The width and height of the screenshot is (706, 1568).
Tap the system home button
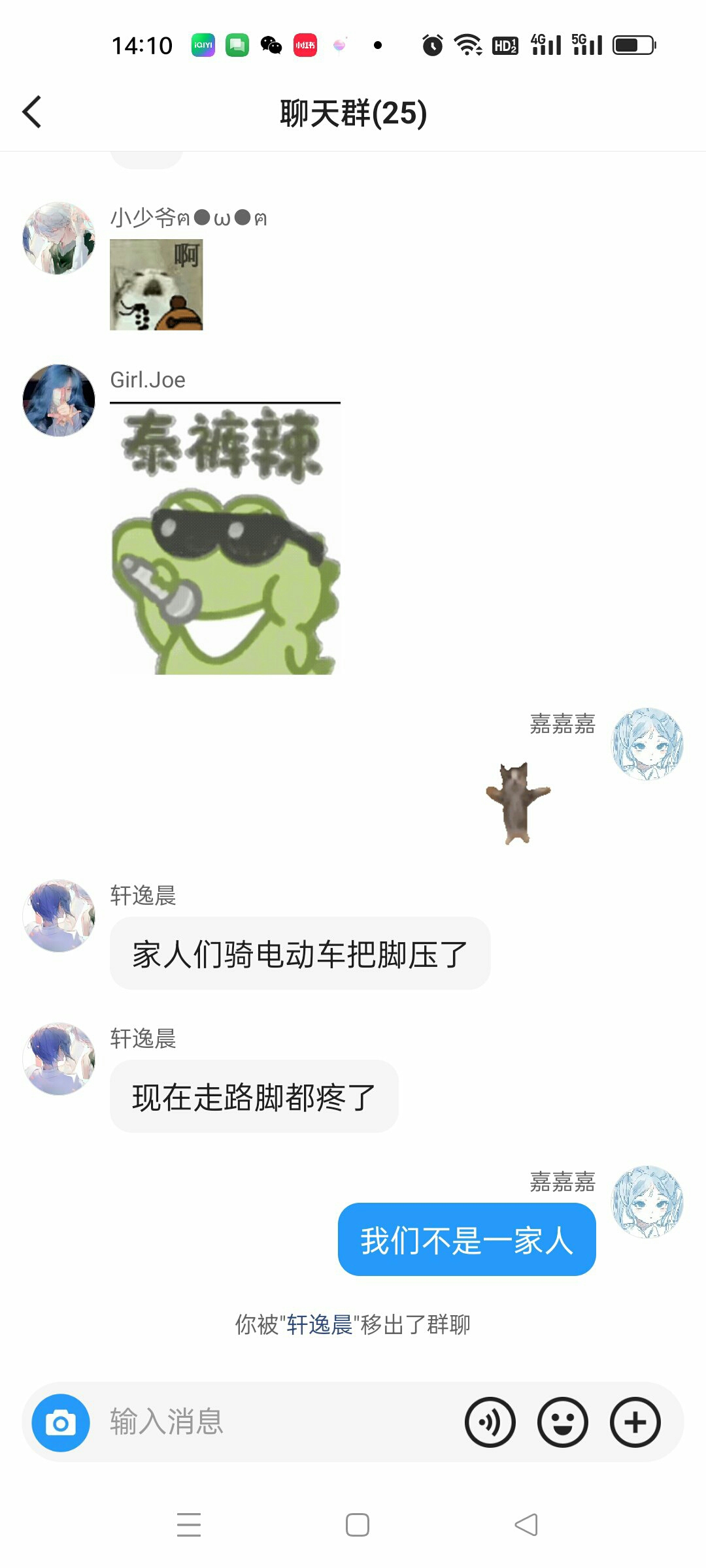pos(357,1524)
